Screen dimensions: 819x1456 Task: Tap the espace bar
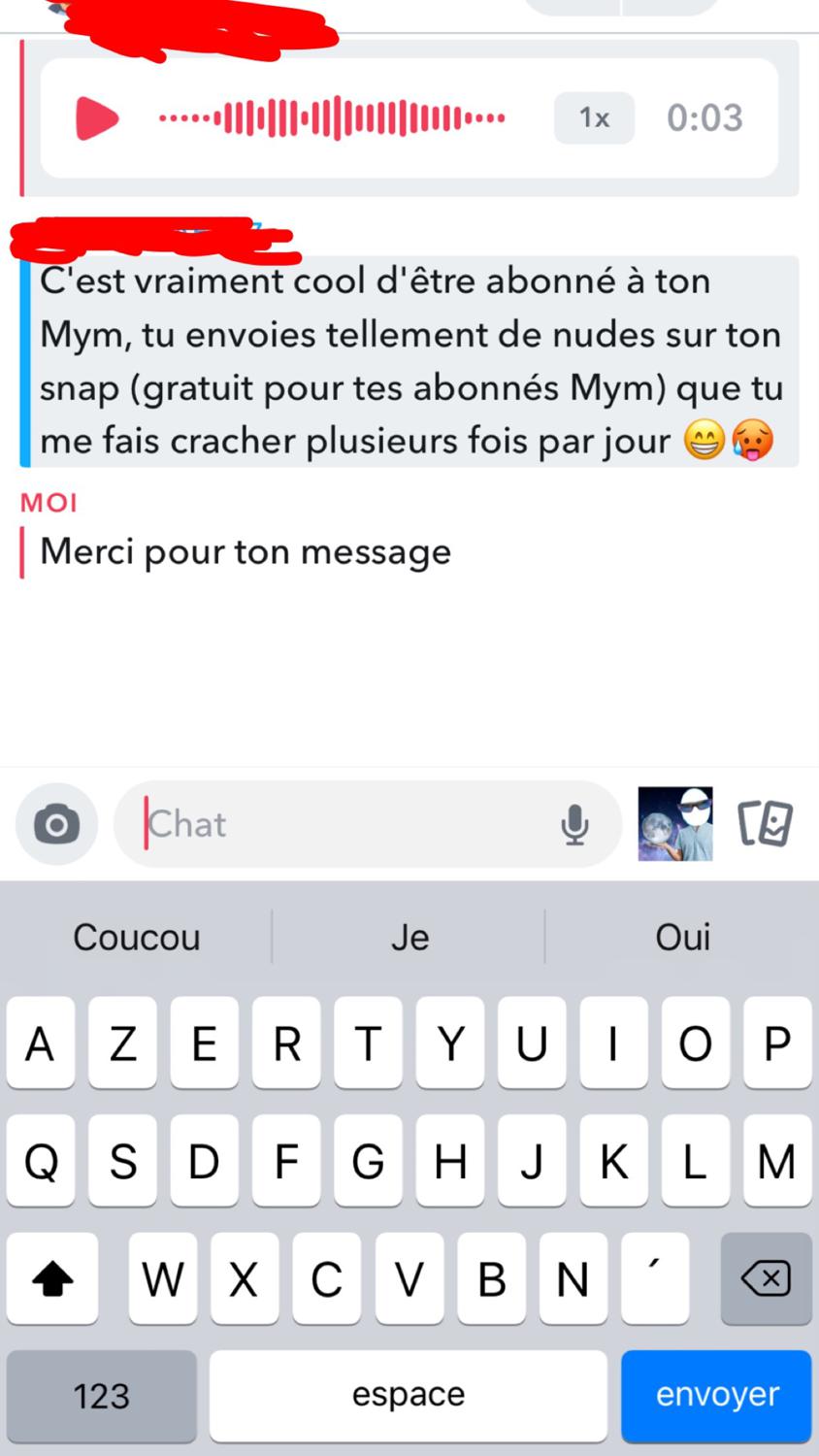click(x=409, y=1395)
